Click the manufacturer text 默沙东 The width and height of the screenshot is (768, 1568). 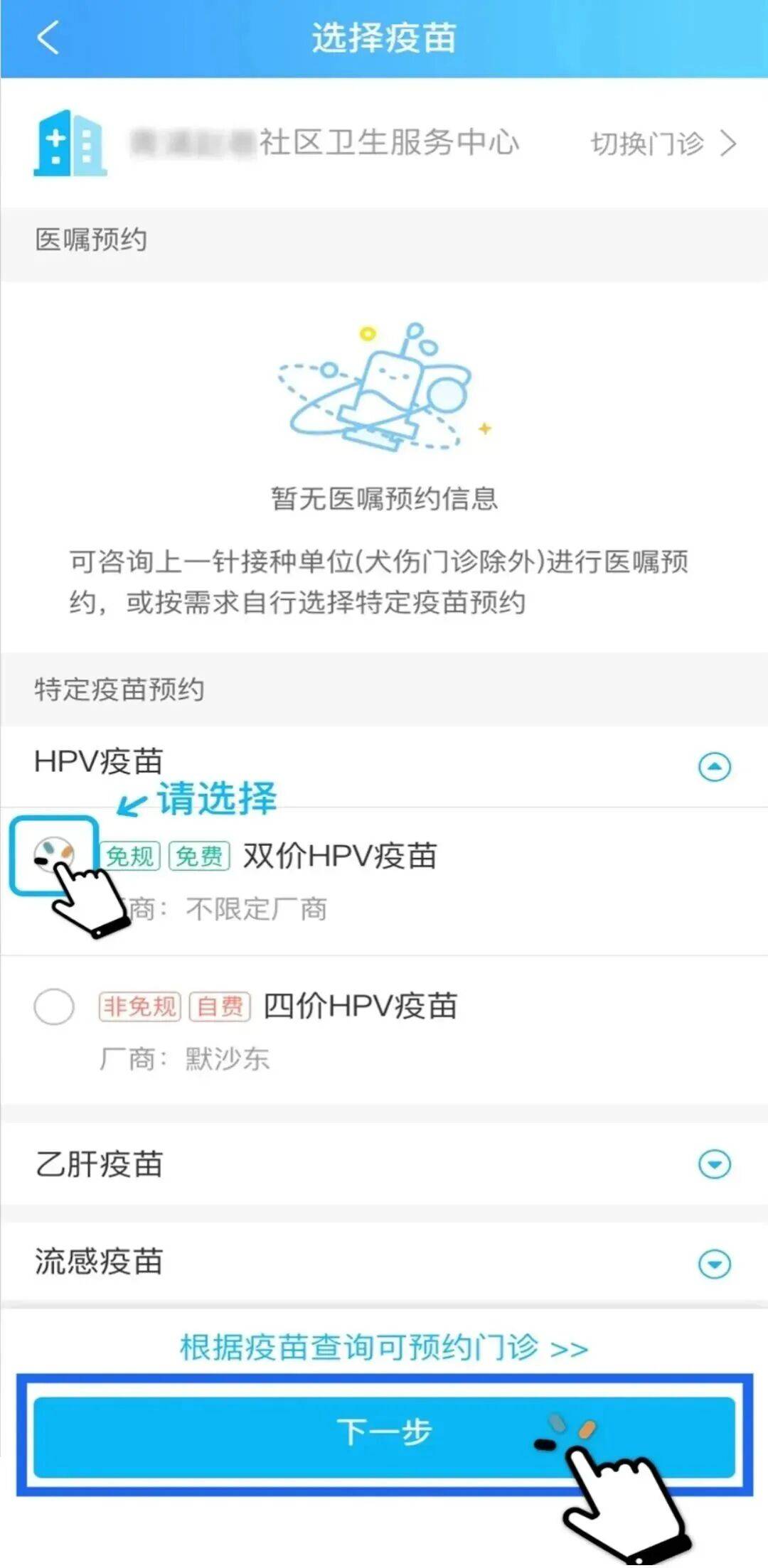point(229,1059)
